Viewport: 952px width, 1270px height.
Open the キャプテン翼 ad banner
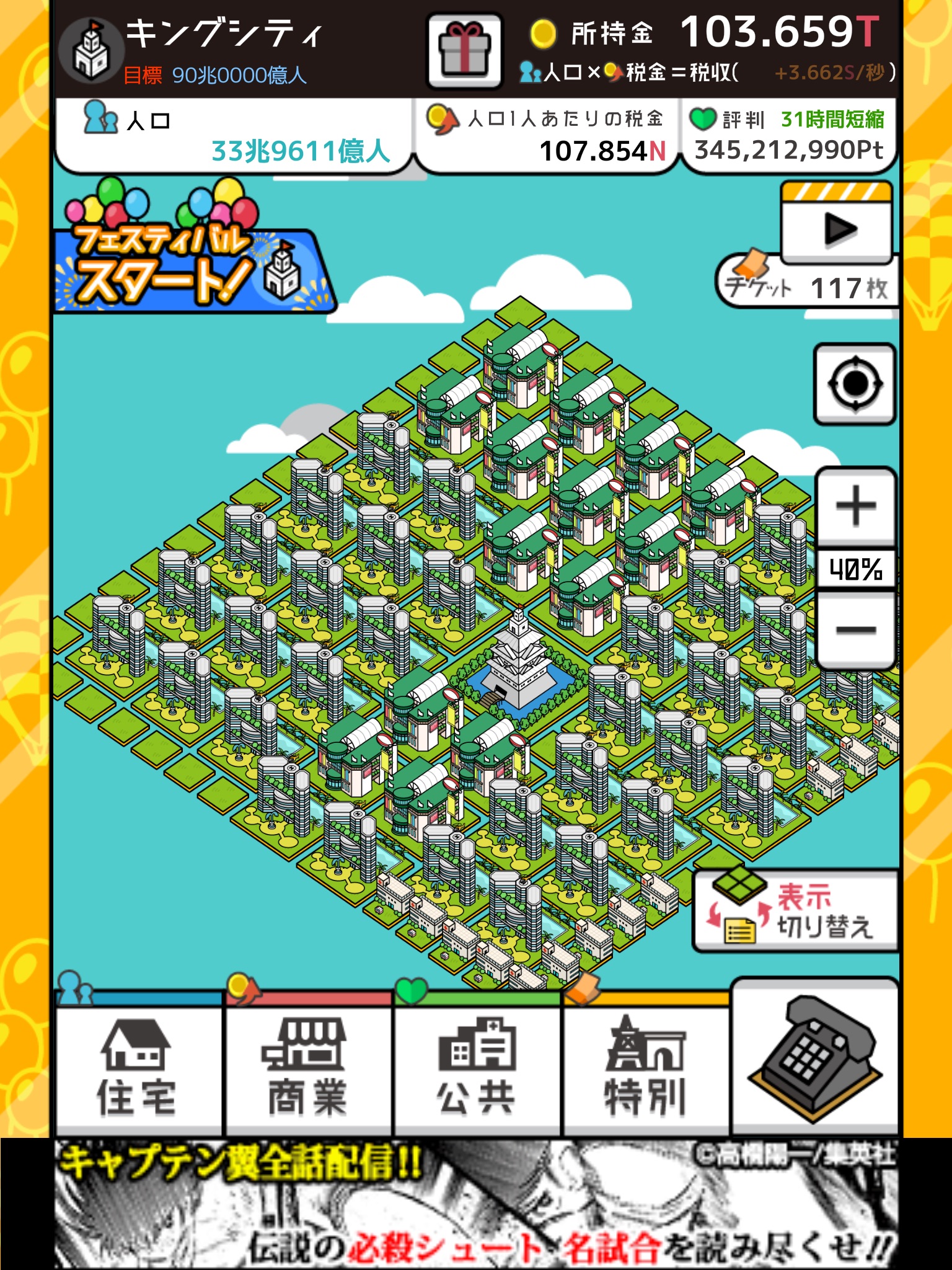click(x=476, y=1204)
